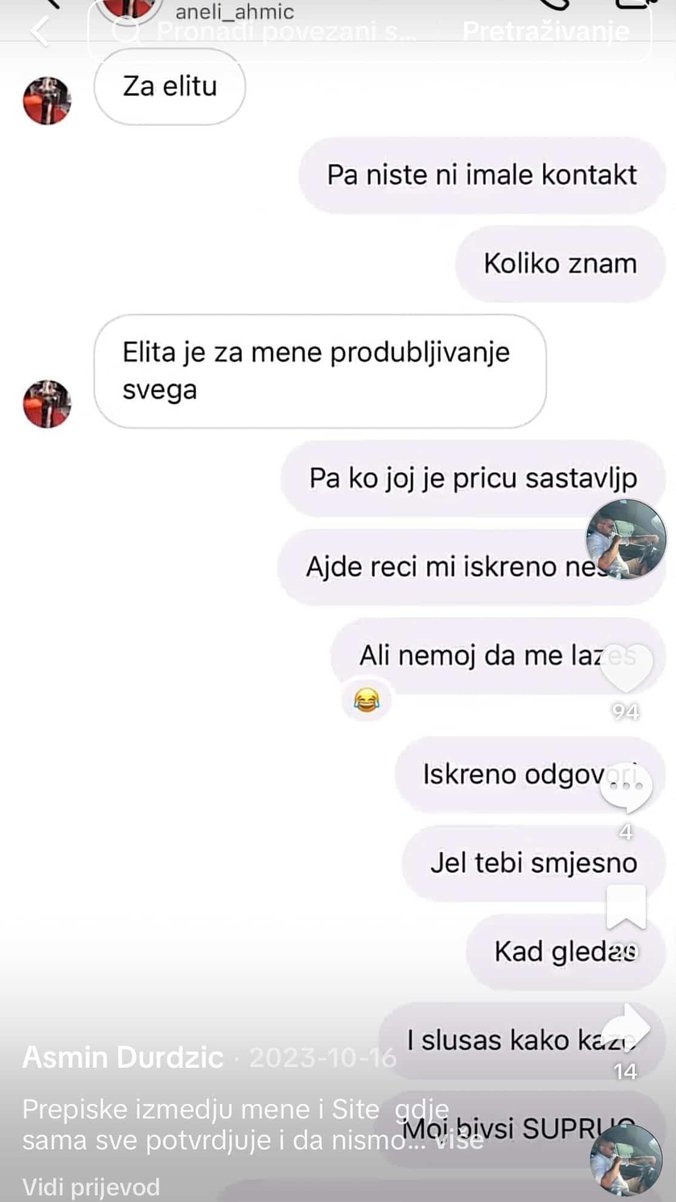Screen dimensions: 676x1202
Task: Like this post with the heart
Action: click(627, 667)
